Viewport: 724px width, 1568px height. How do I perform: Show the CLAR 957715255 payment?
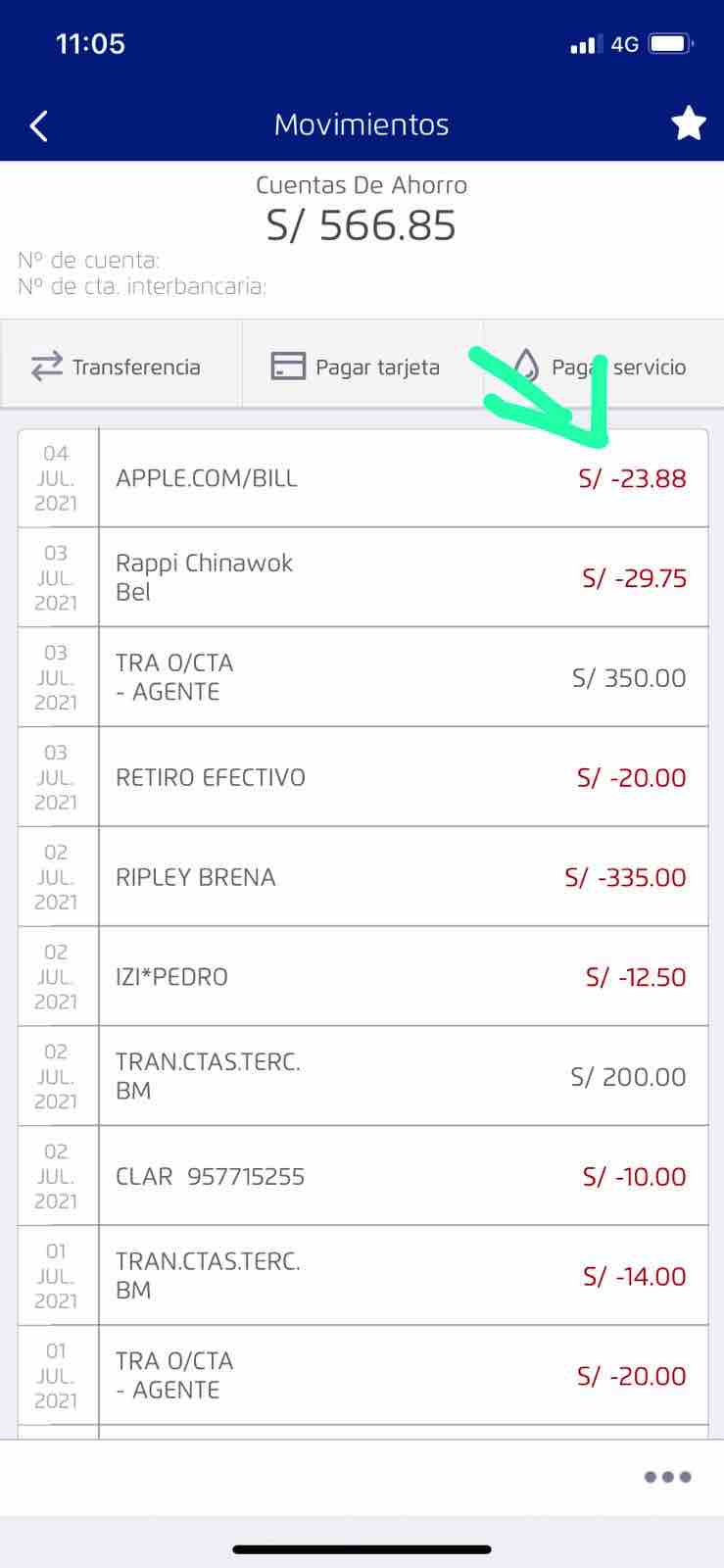tap(362, 1176)
